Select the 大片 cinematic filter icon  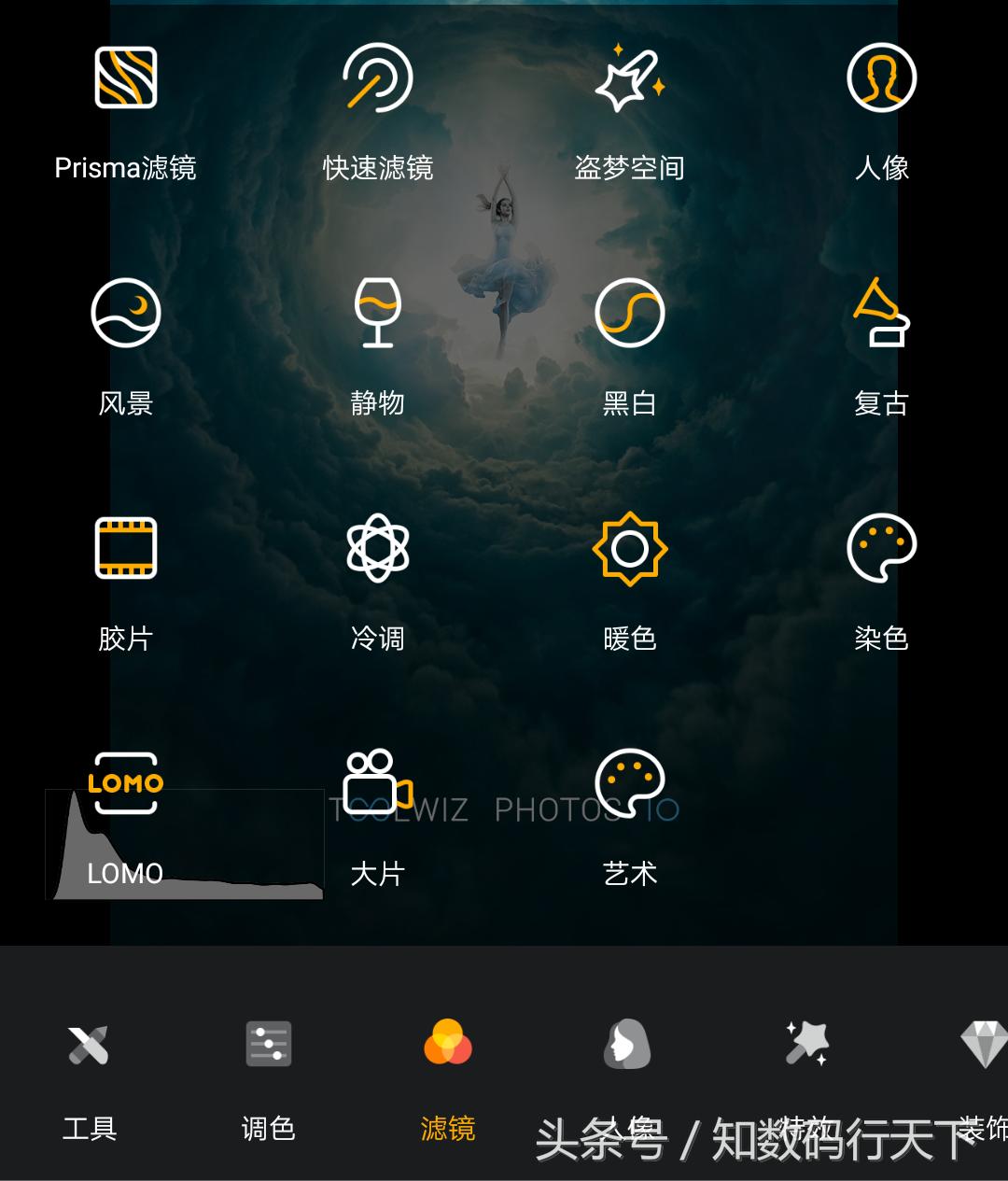click(x=377, y=784)
